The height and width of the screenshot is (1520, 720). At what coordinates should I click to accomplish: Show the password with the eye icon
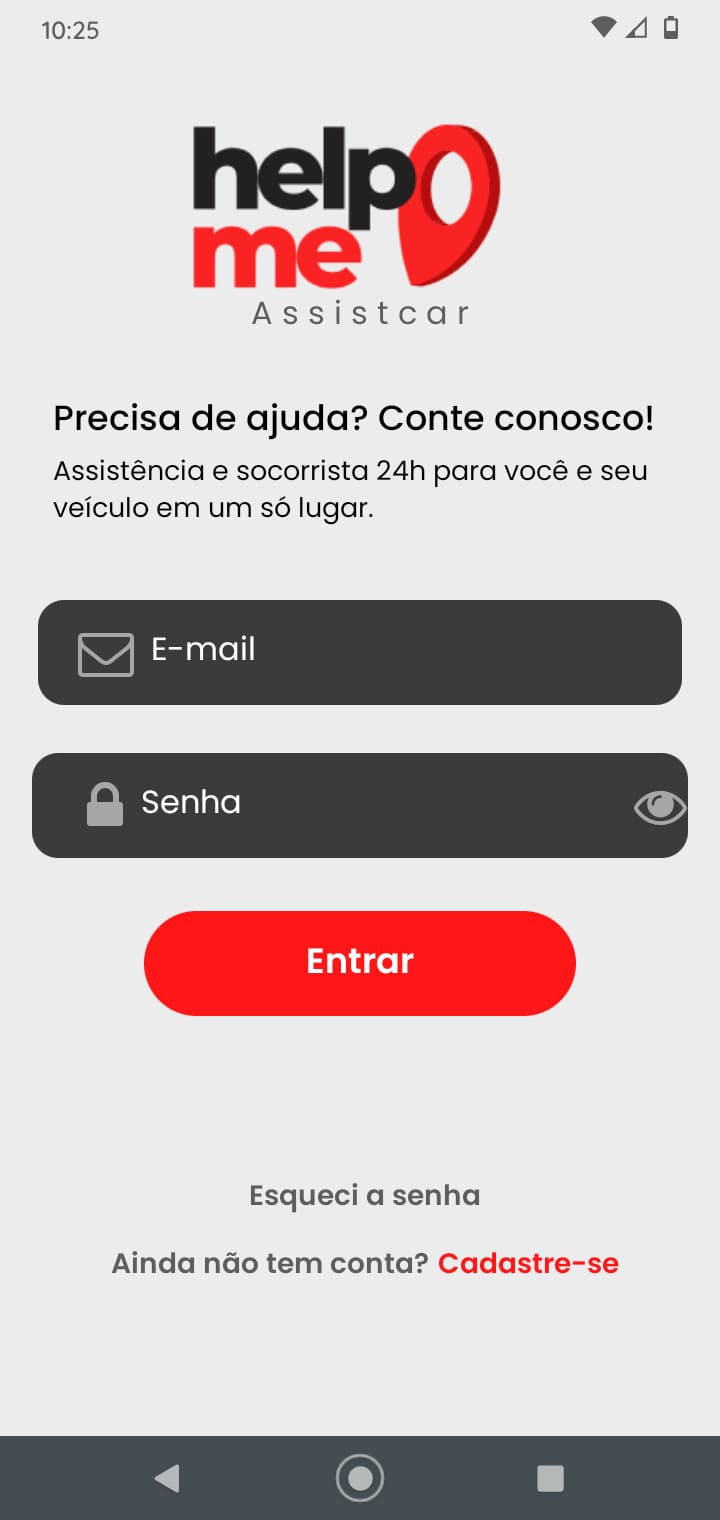tap(660, 807)
